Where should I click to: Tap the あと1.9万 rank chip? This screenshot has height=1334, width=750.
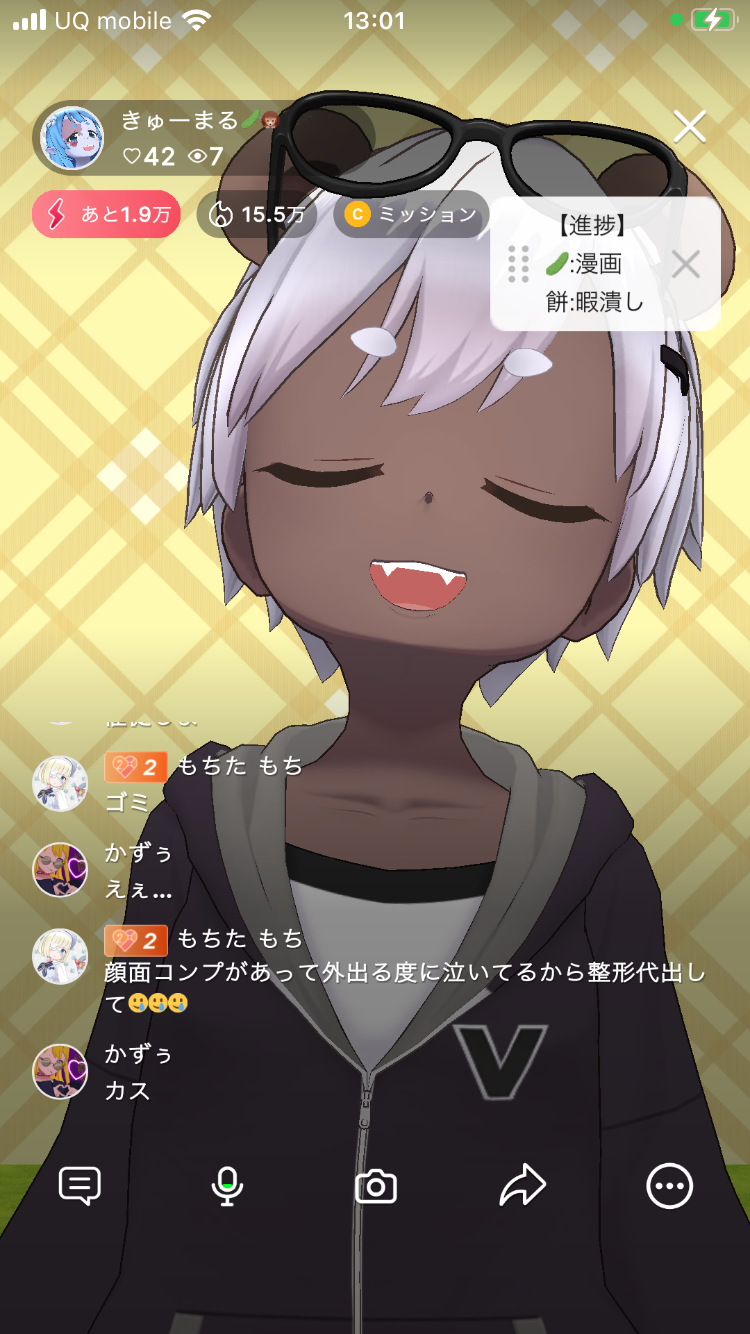106,214
